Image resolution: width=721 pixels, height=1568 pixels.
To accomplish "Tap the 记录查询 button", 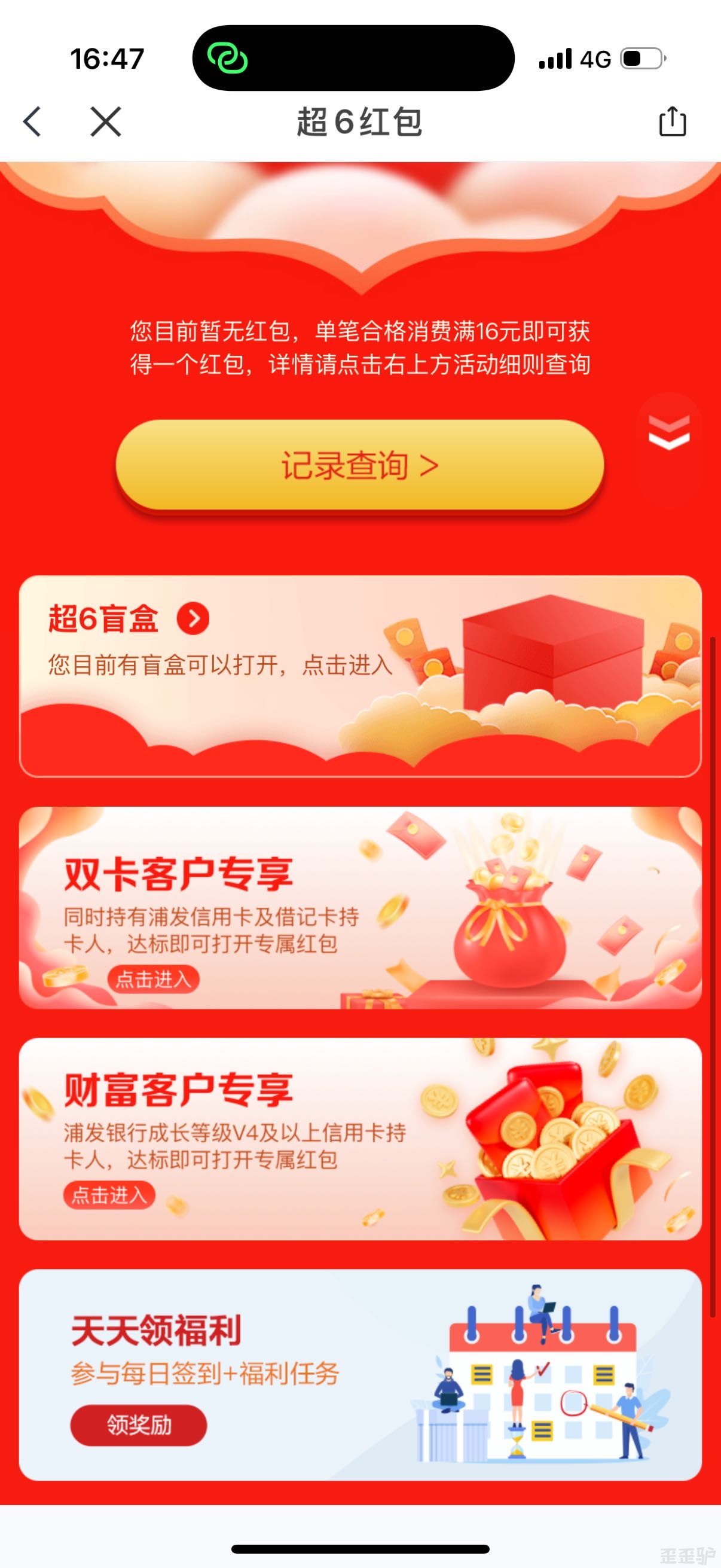I will pos(359,465).
